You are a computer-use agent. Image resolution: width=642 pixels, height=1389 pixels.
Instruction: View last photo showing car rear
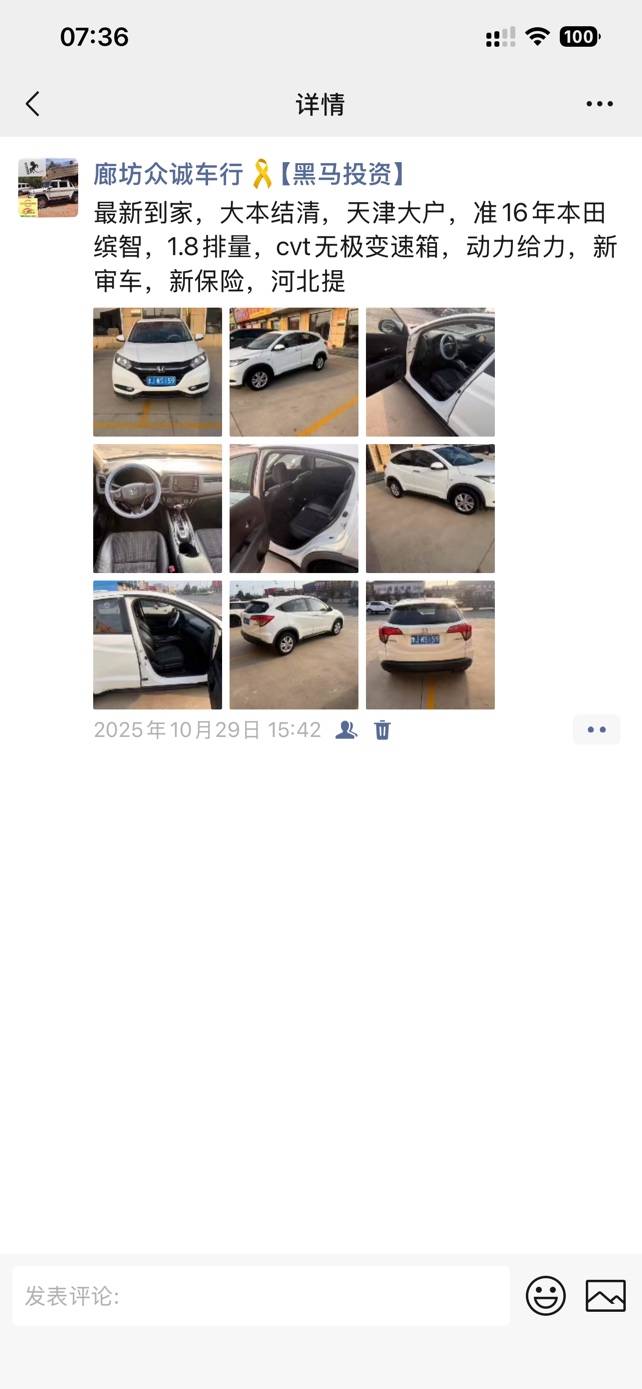430,645
